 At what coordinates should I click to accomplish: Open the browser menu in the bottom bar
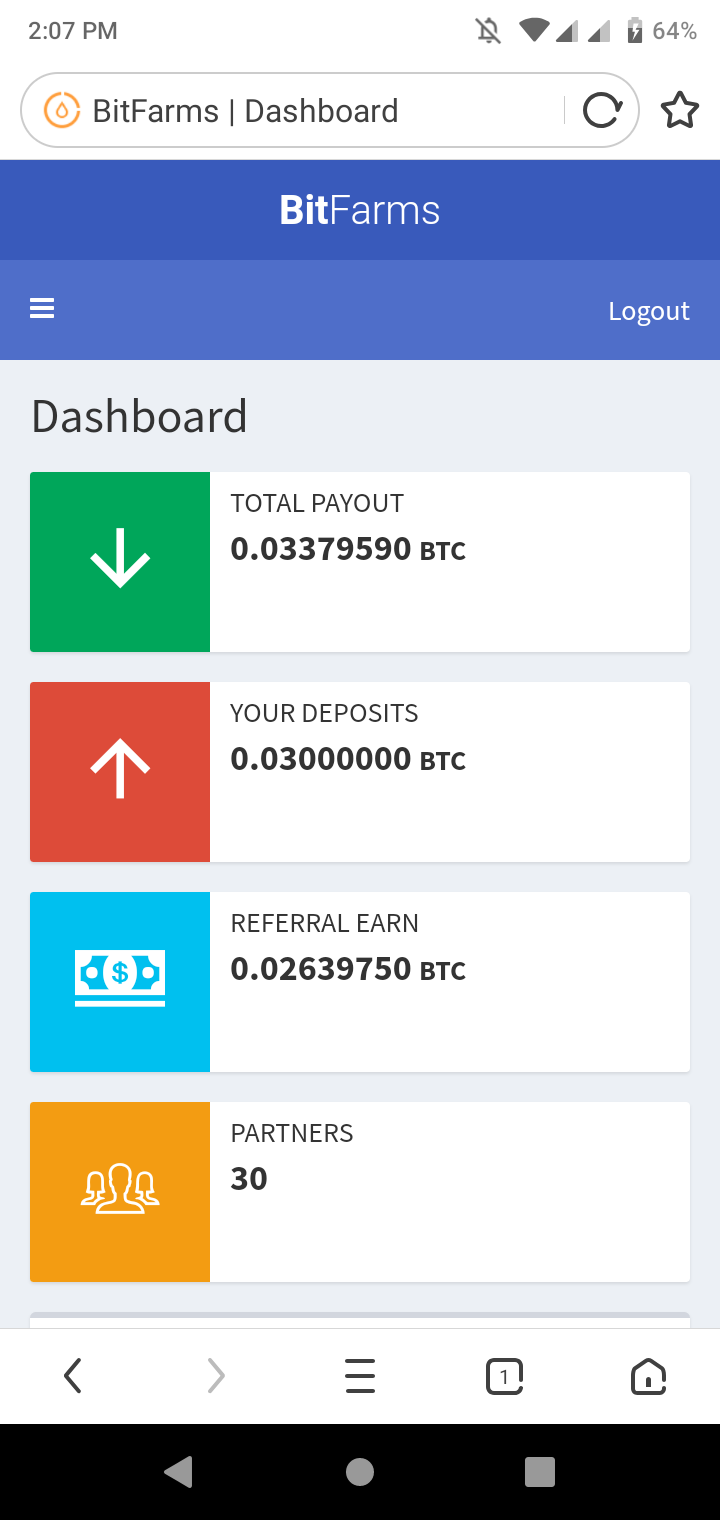click(x=360, y=1377)
